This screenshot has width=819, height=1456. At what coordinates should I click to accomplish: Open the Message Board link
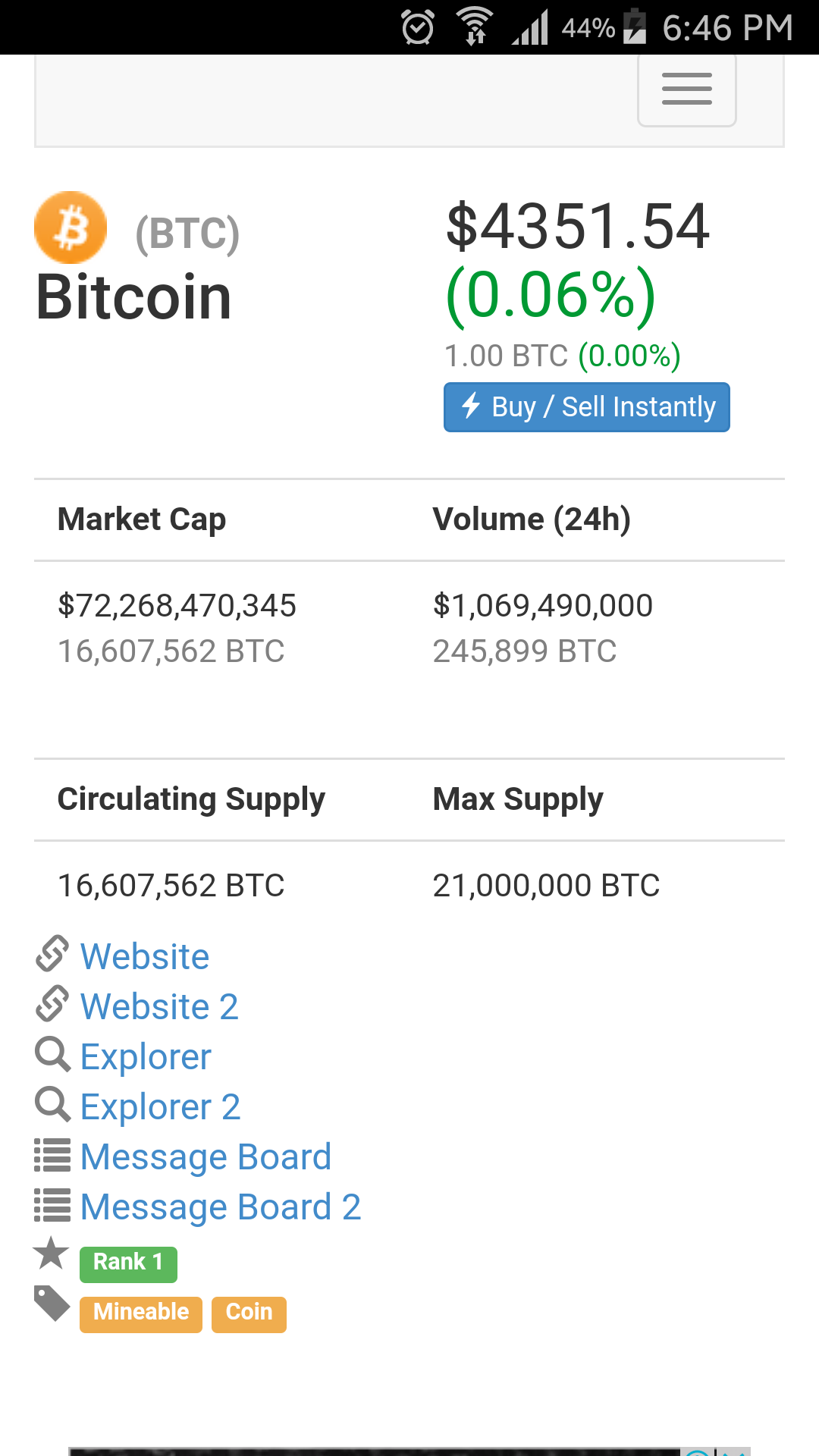pyautogui.click(x=206, y=1156)
